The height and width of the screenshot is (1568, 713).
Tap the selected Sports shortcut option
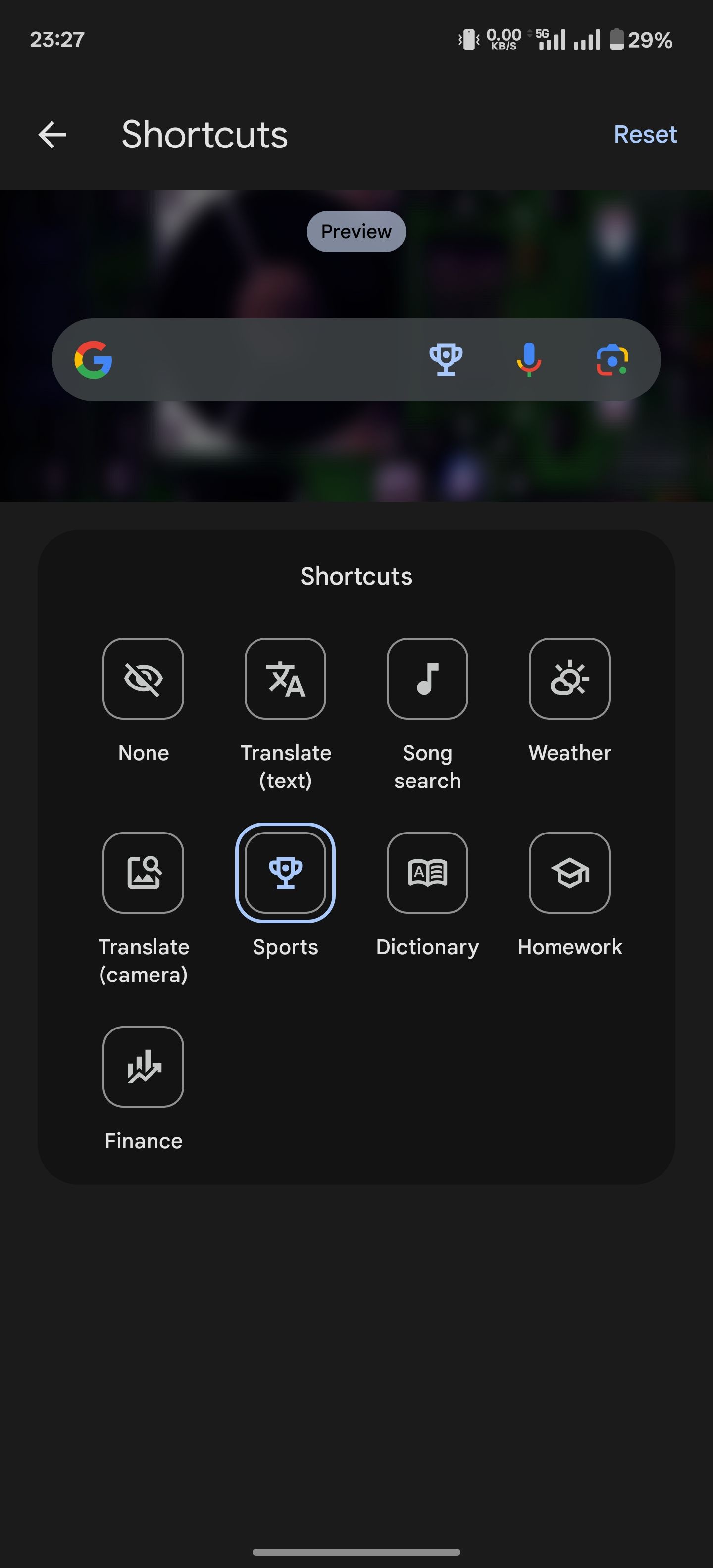[285, 872]
